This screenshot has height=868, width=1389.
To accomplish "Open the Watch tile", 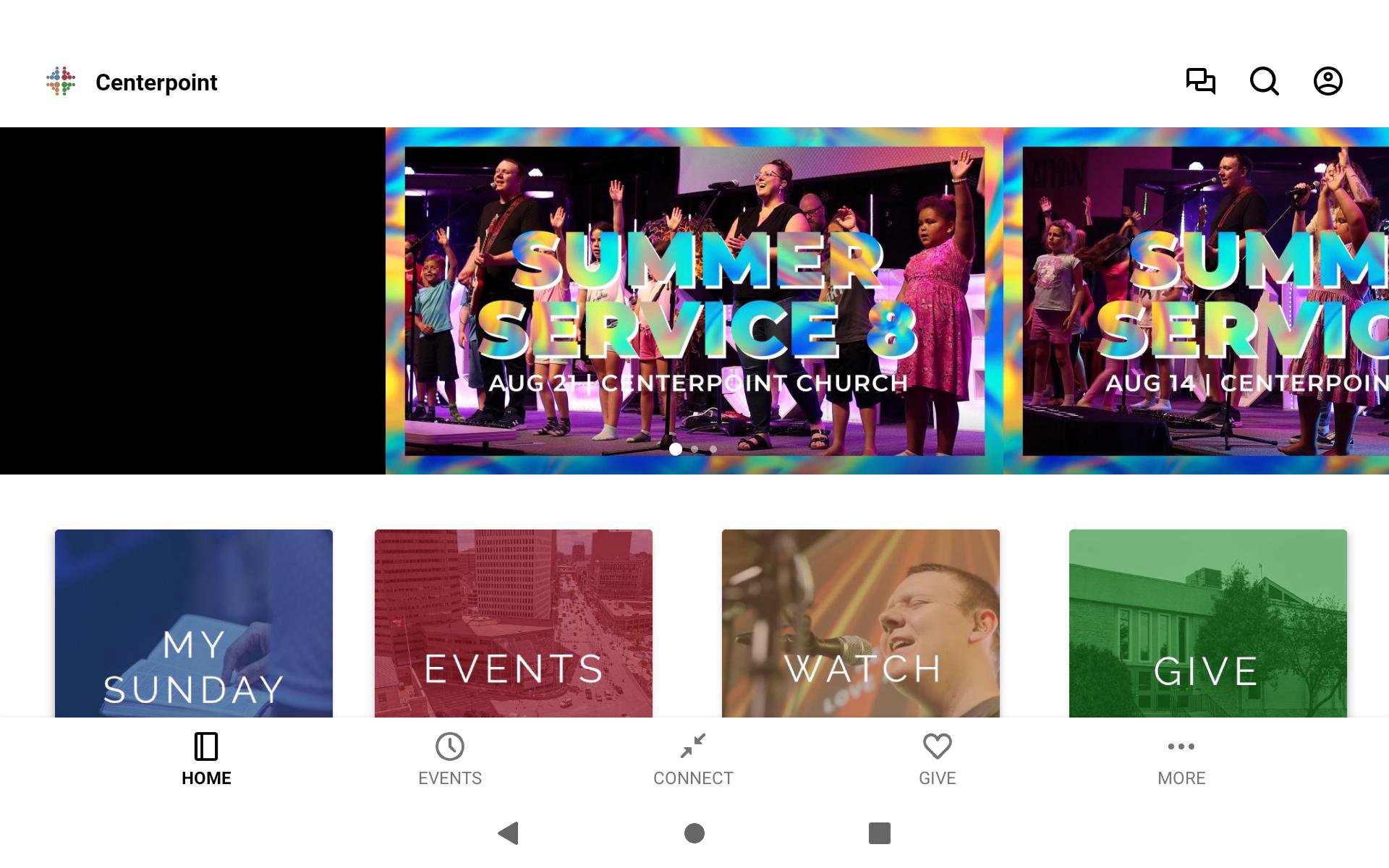I will [x=861, y=624].
